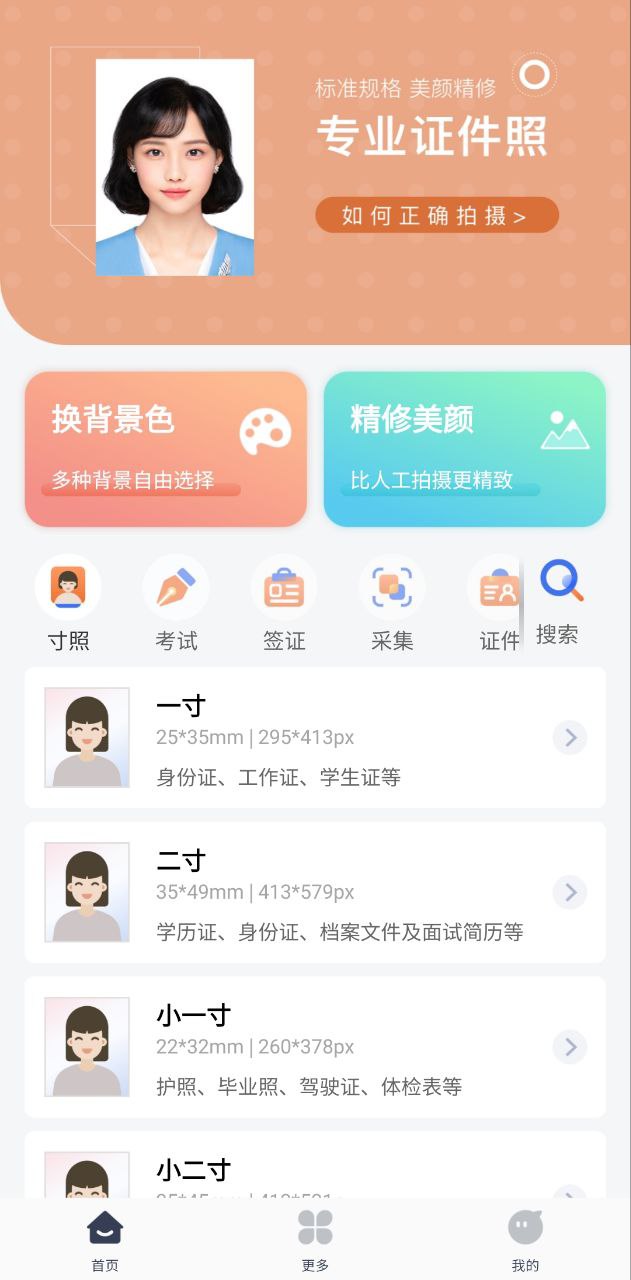Open the 精修美颜 card

coord(464,449)
